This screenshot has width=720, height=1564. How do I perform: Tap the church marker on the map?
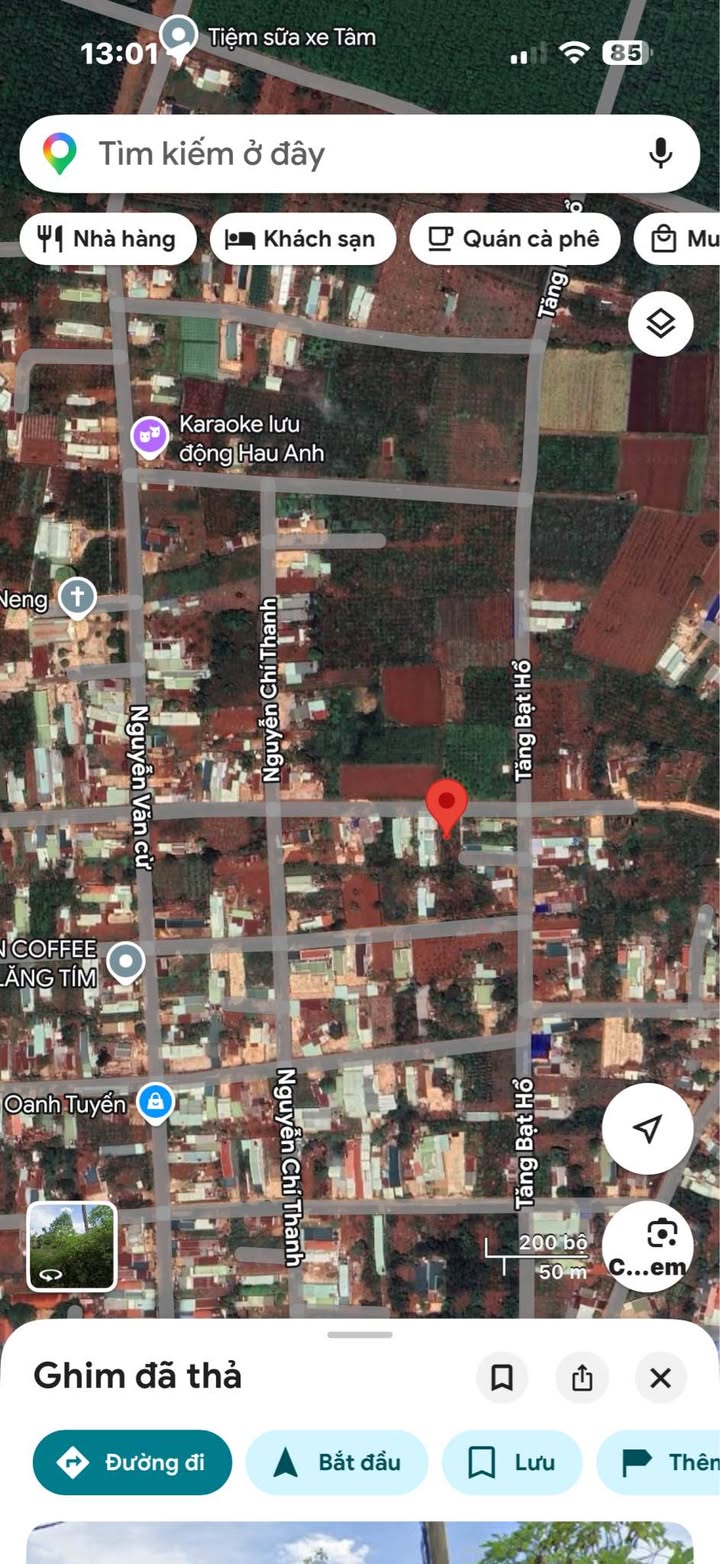point(77,598)
